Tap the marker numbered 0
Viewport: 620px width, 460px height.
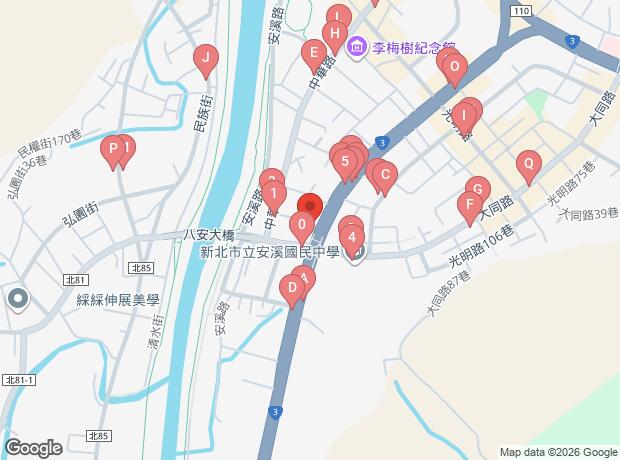coord(302,224)
